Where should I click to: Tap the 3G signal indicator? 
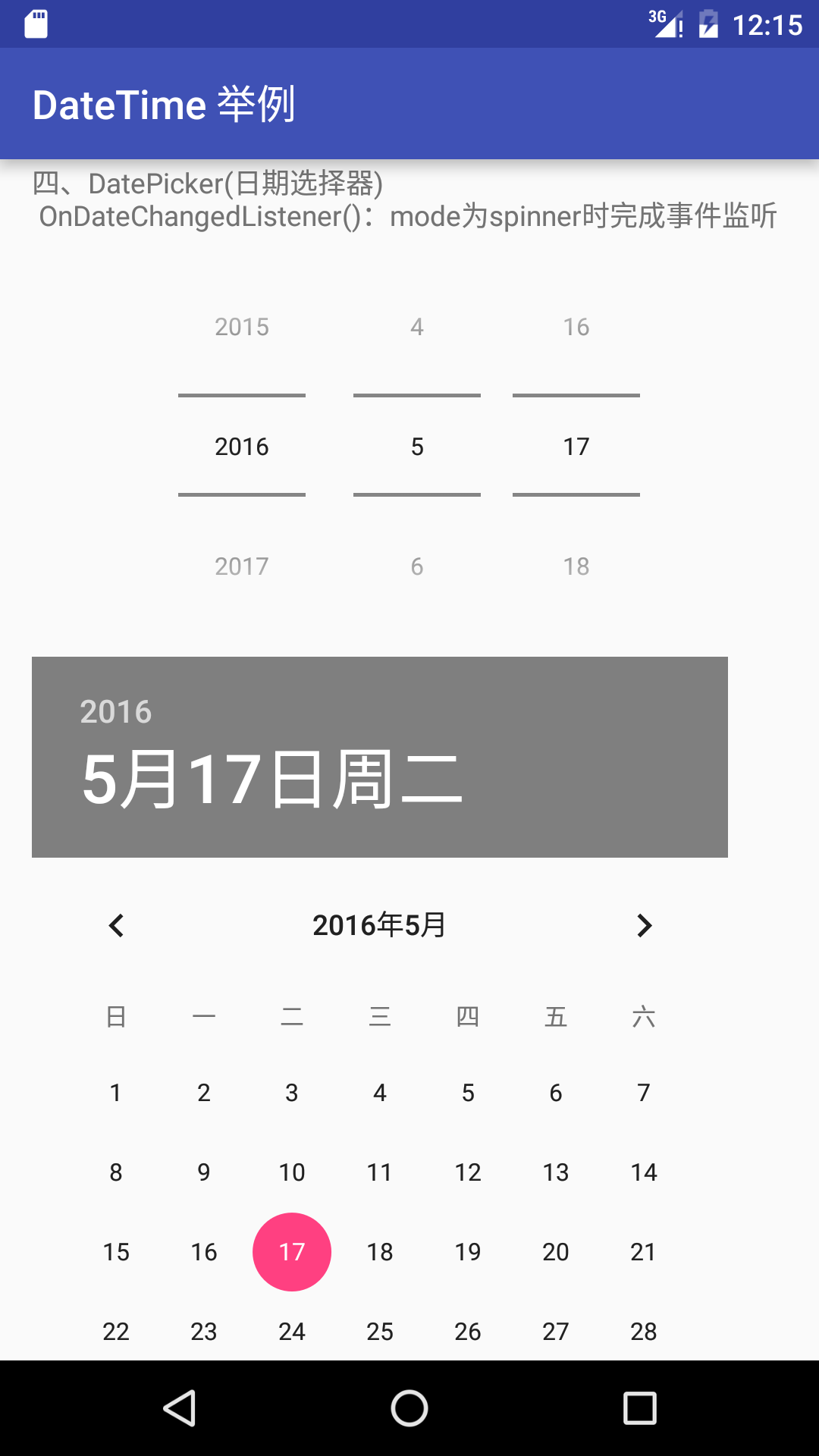click(x=667, y=23)
